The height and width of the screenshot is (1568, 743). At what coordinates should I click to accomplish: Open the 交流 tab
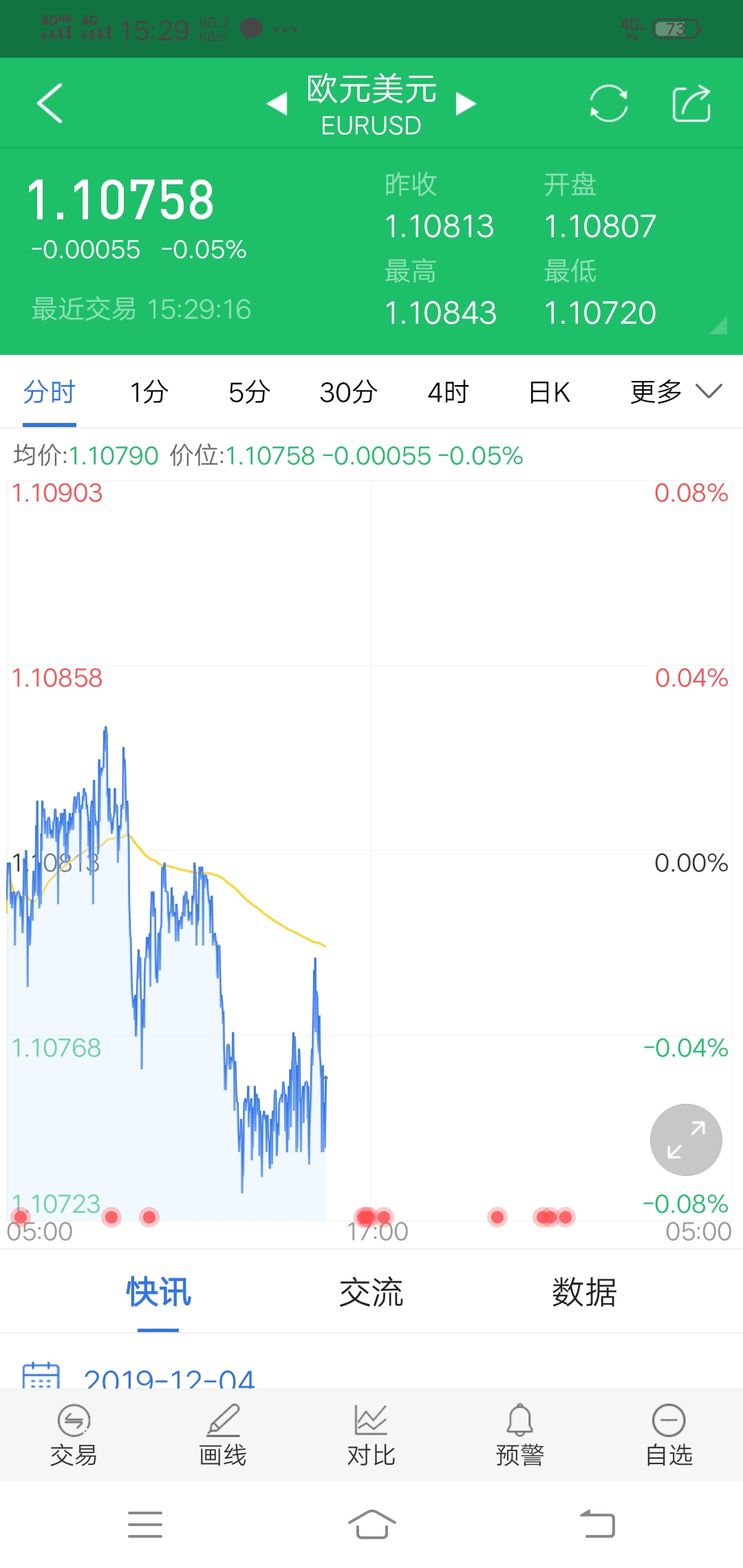pyautogui.click(x=371, y=1292)
